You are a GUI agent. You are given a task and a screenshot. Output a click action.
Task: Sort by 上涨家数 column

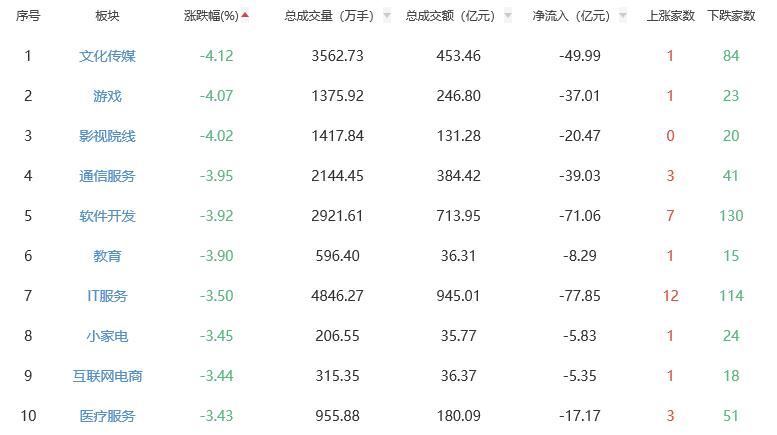[670, 16]
